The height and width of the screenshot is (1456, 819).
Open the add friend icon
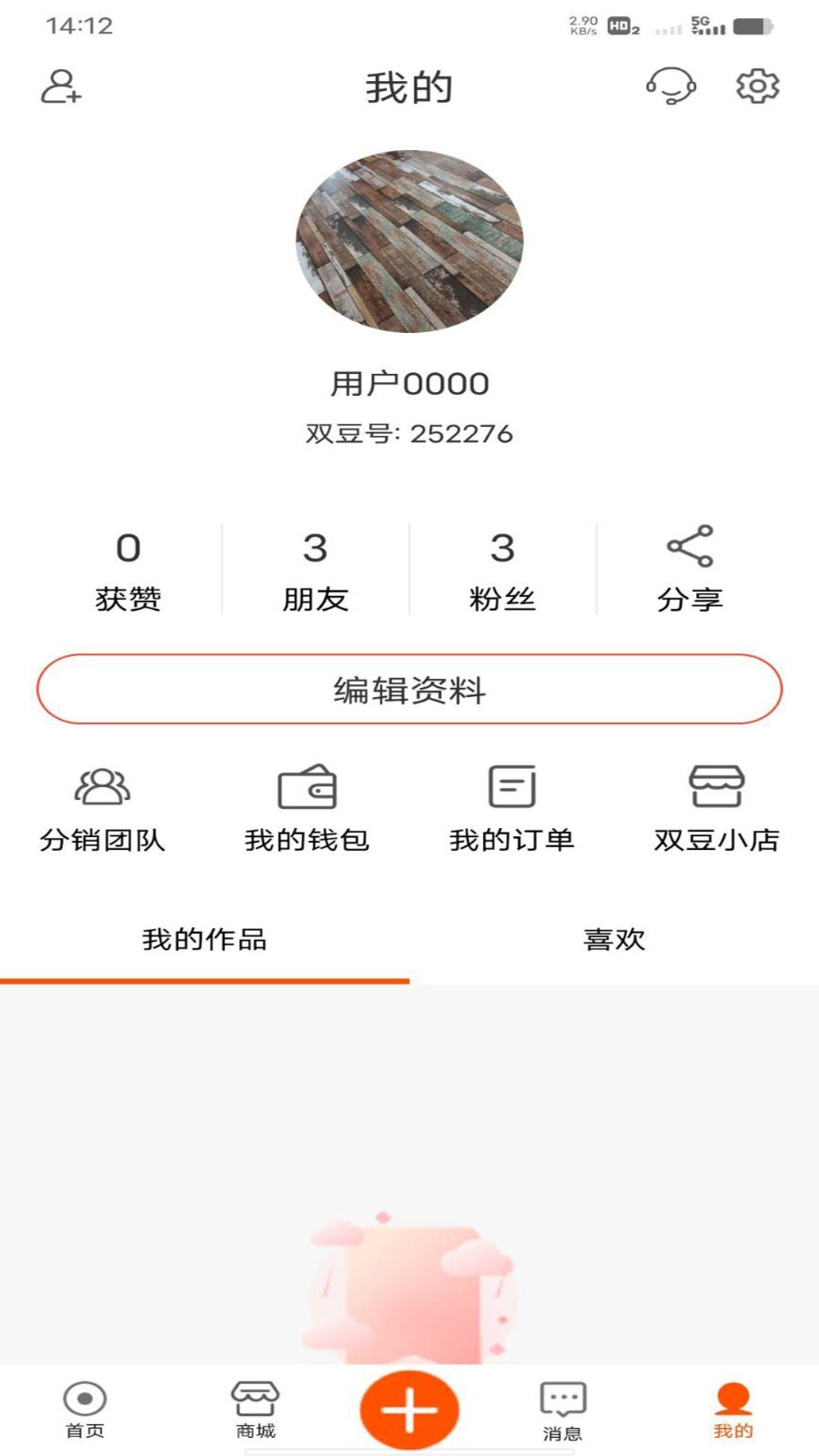tap(61, 86)
